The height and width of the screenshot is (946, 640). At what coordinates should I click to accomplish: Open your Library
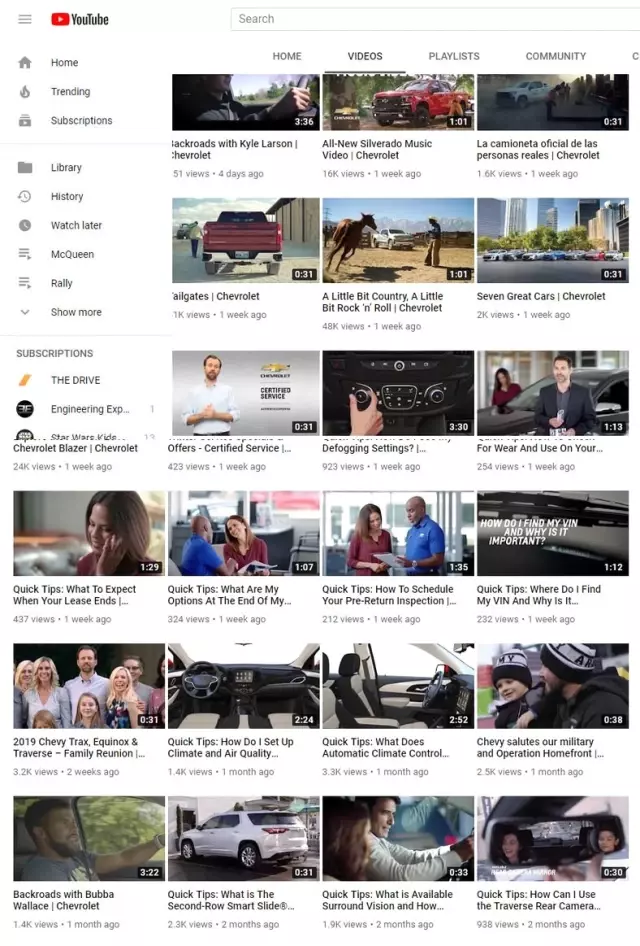pyautogui.click(x=66, y=168)
